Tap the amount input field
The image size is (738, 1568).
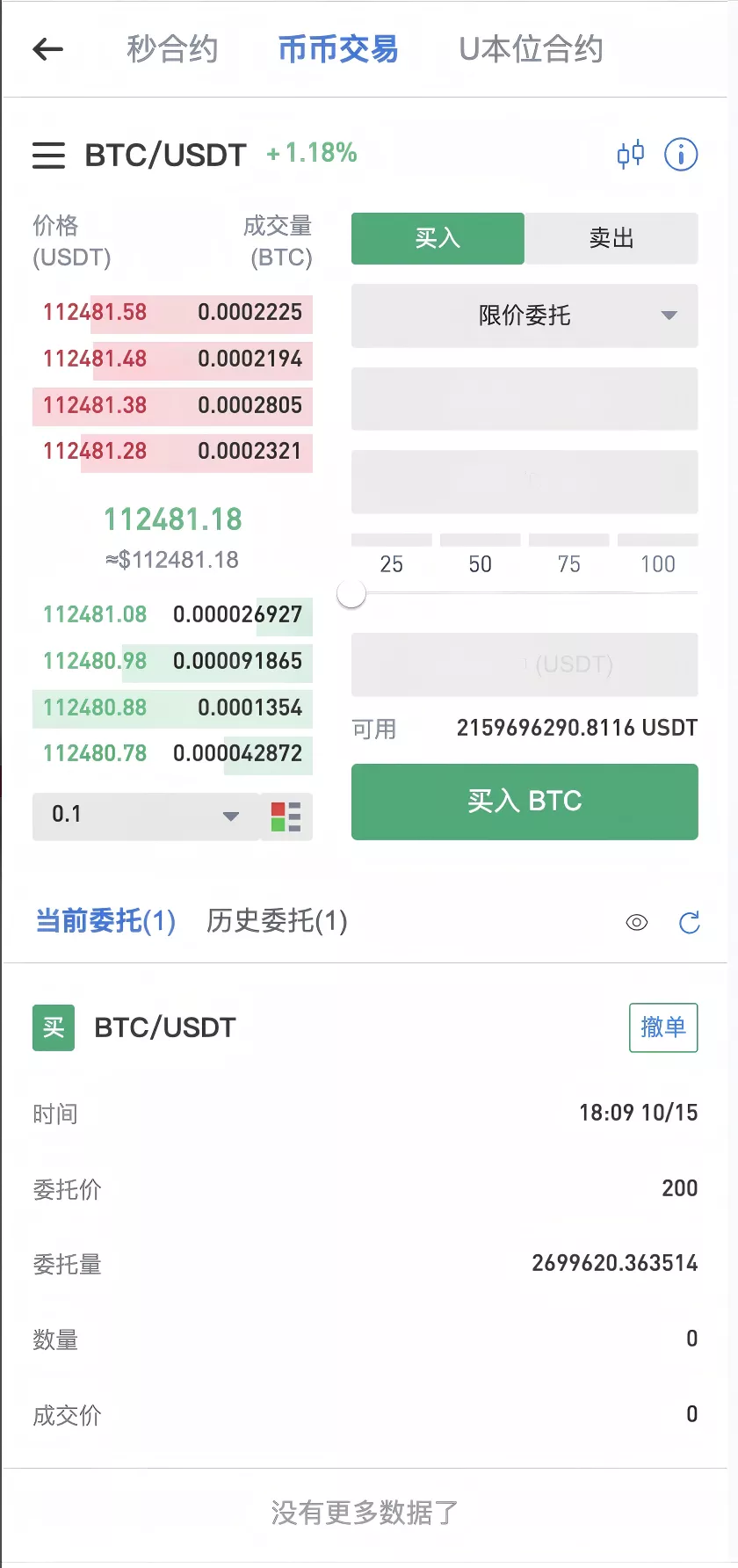tap(525, 482)
